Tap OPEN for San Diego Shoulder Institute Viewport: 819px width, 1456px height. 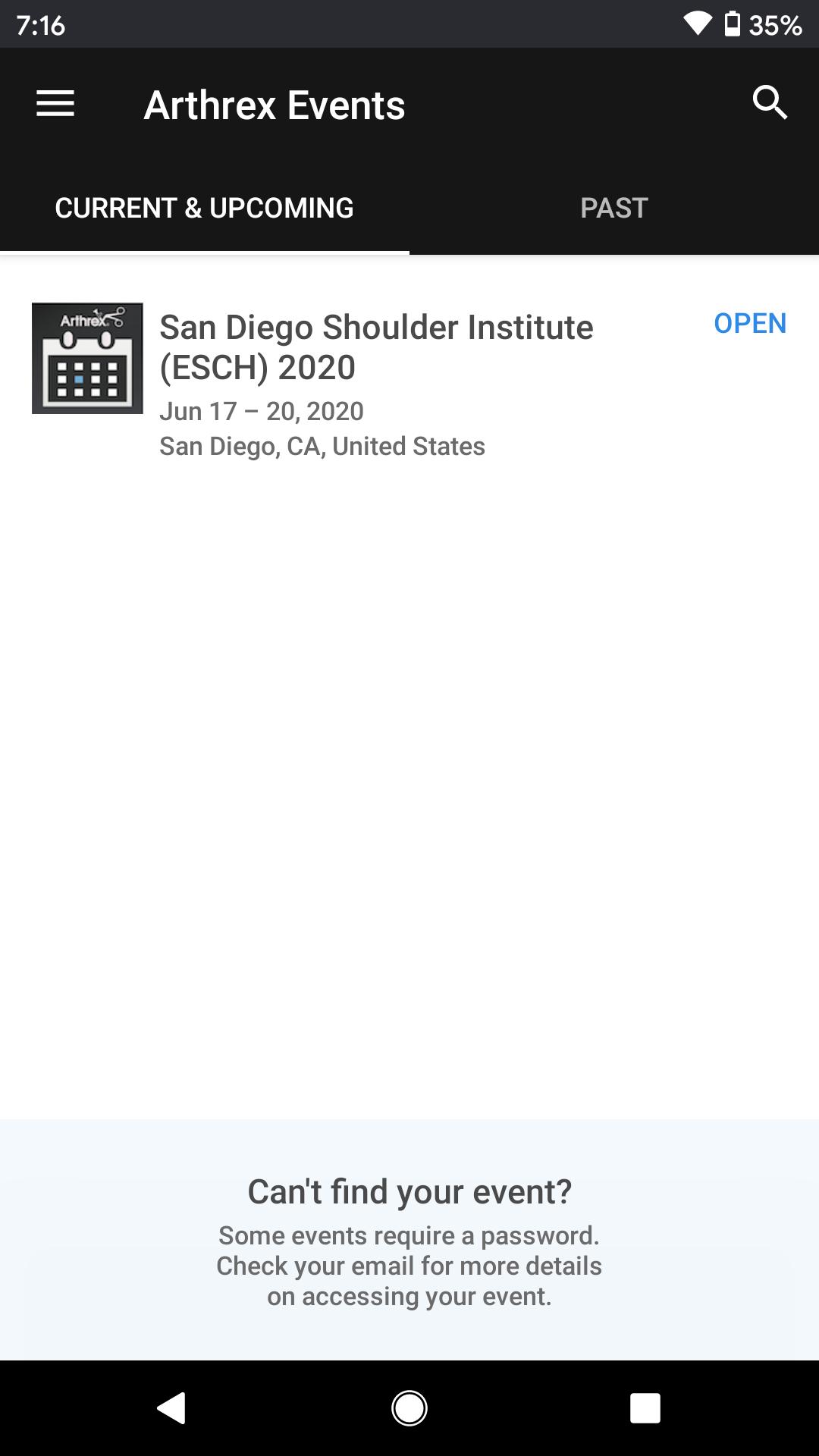click(749, 324)
